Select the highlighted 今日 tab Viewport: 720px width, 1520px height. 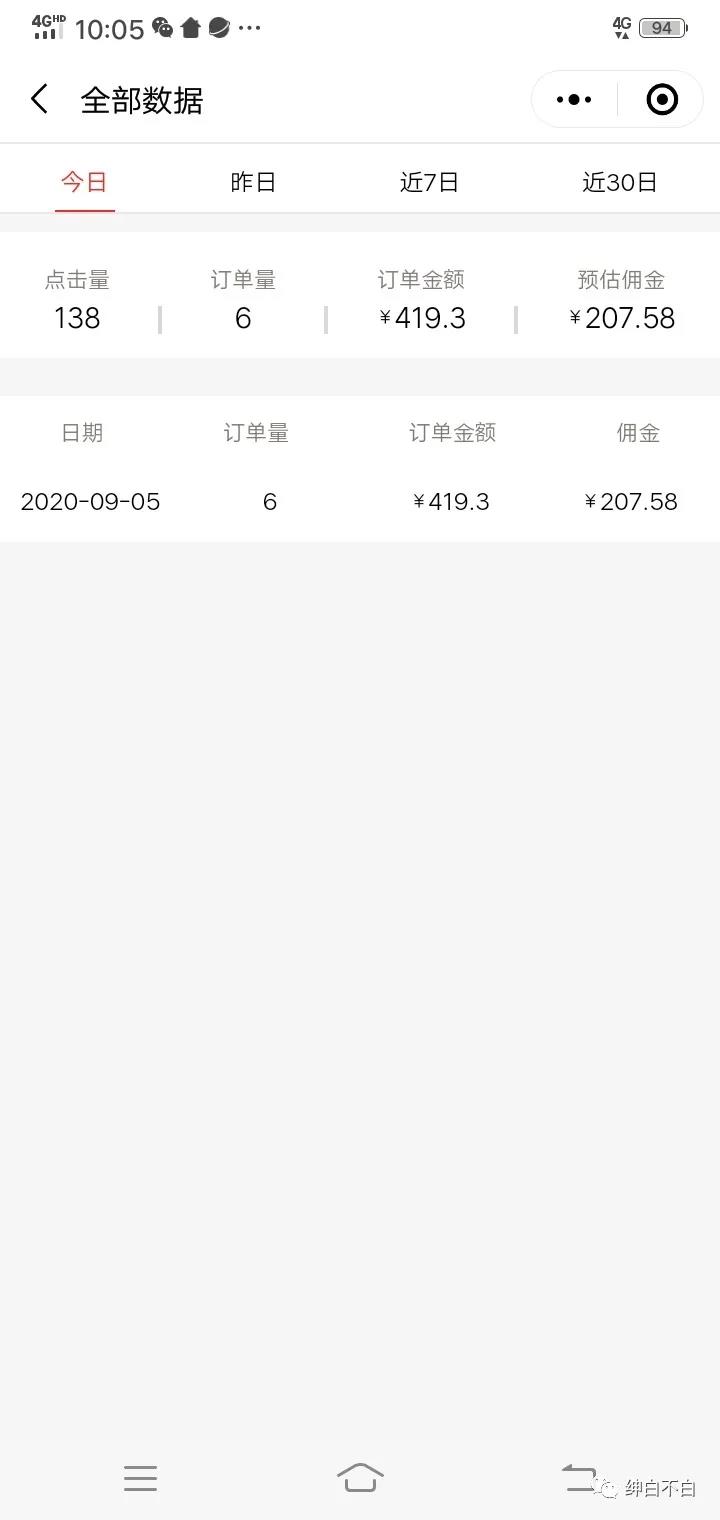[x=84, y=182]
